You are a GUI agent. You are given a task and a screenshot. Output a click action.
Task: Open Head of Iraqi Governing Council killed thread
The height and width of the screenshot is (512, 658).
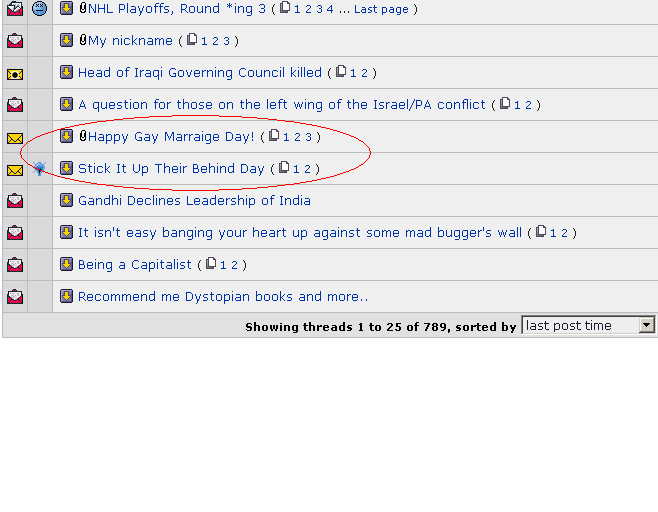200,73
